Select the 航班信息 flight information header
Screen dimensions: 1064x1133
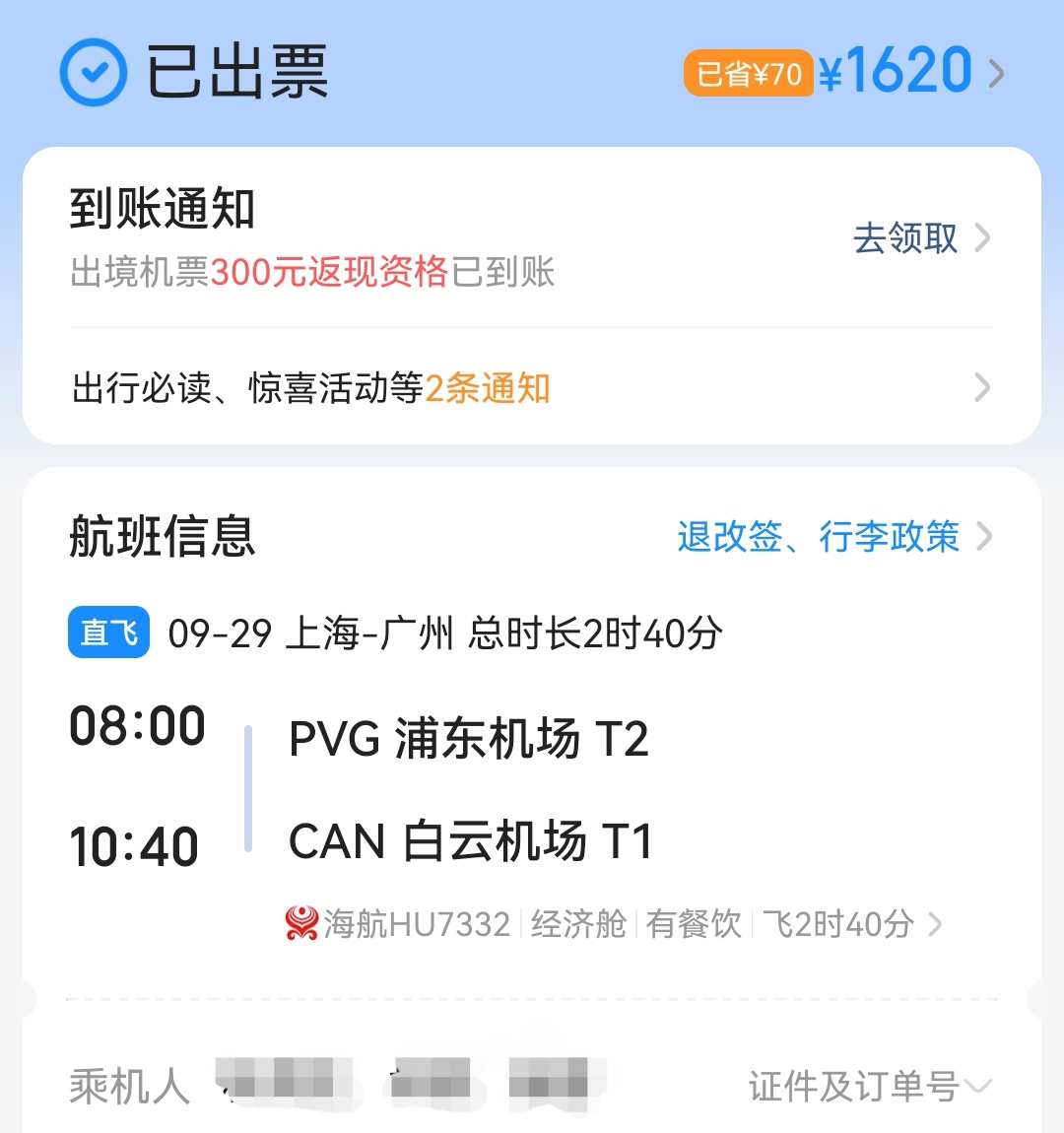point(160,538)
